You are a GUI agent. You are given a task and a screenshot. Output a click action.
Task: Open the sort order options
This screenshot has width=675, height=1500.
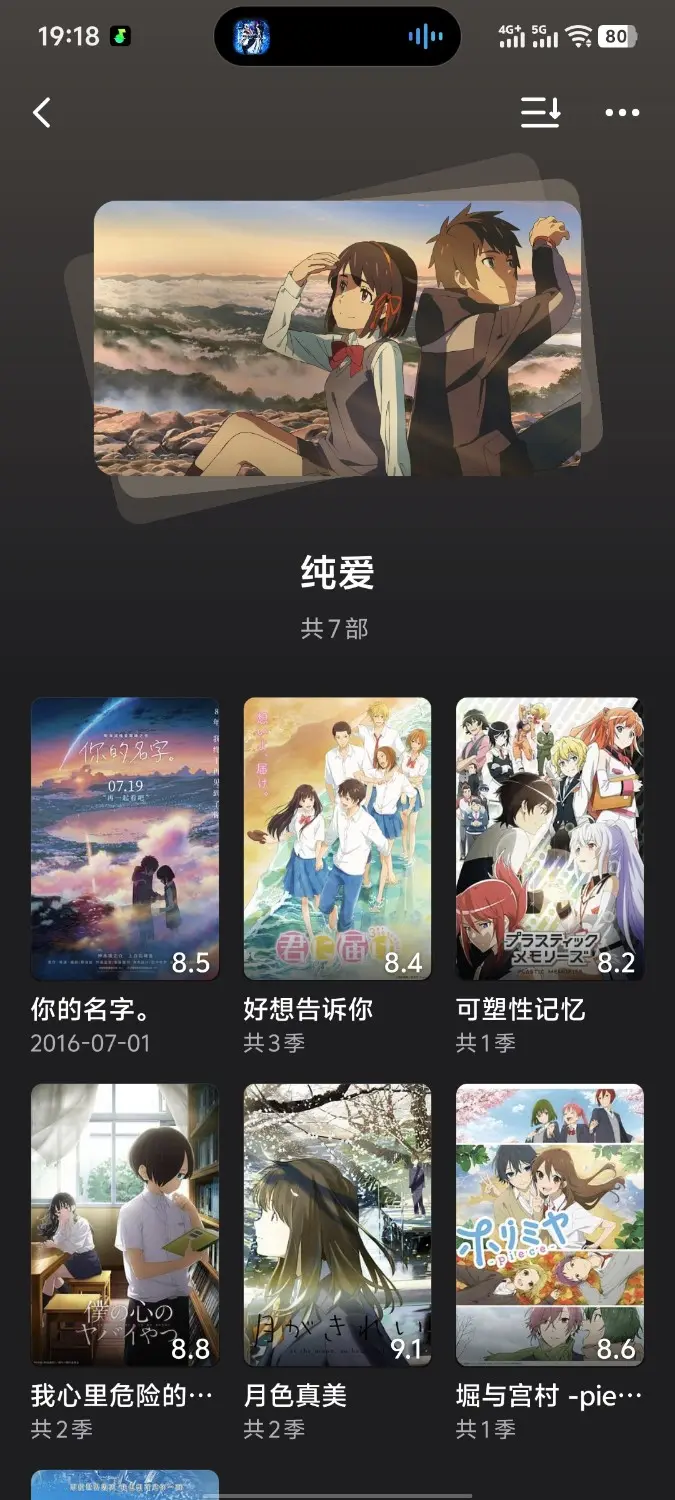click(541, 113)
